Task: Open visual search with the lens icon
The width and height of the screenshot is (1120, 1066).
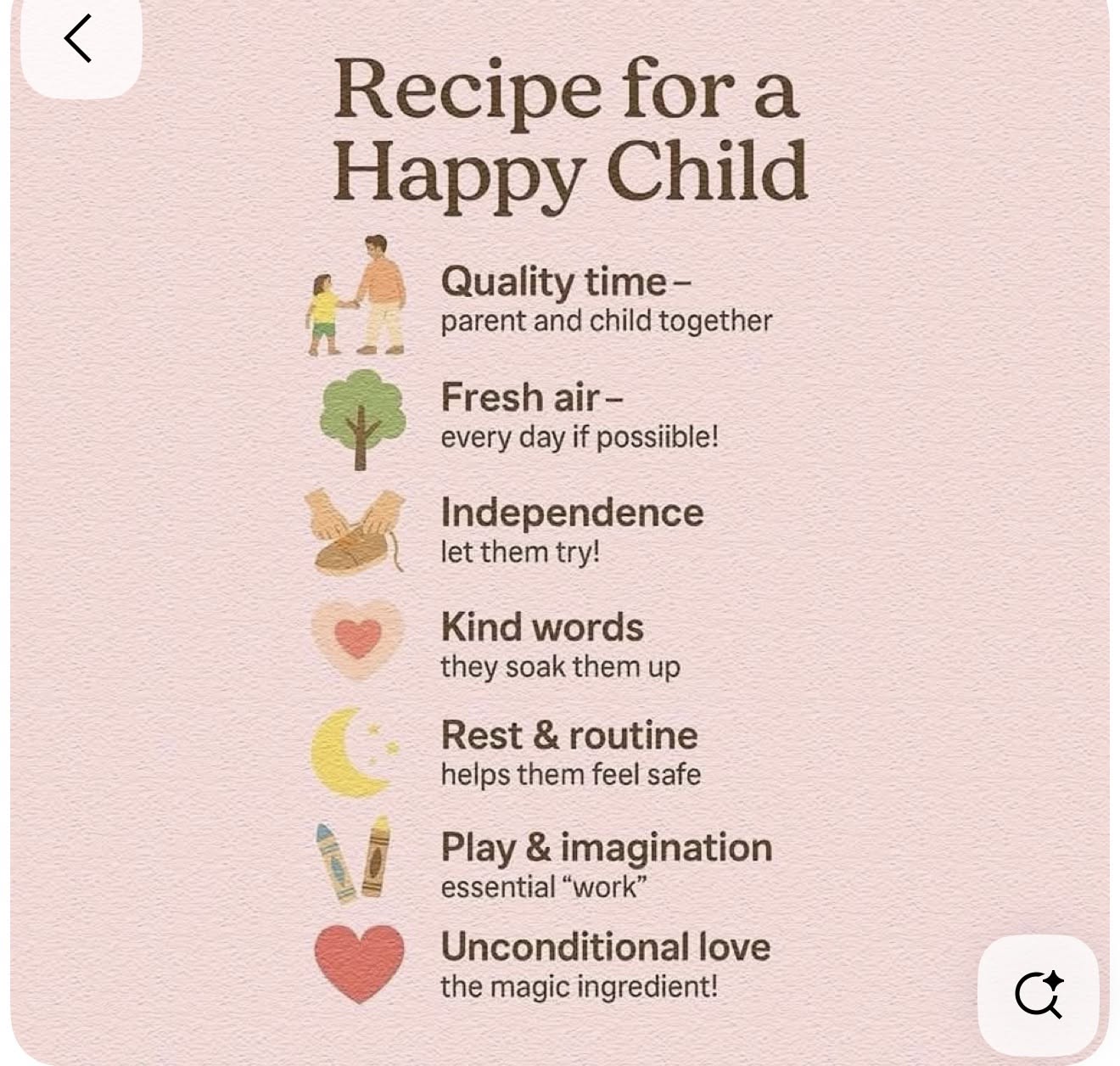Action: click(x=1038, y=994)
